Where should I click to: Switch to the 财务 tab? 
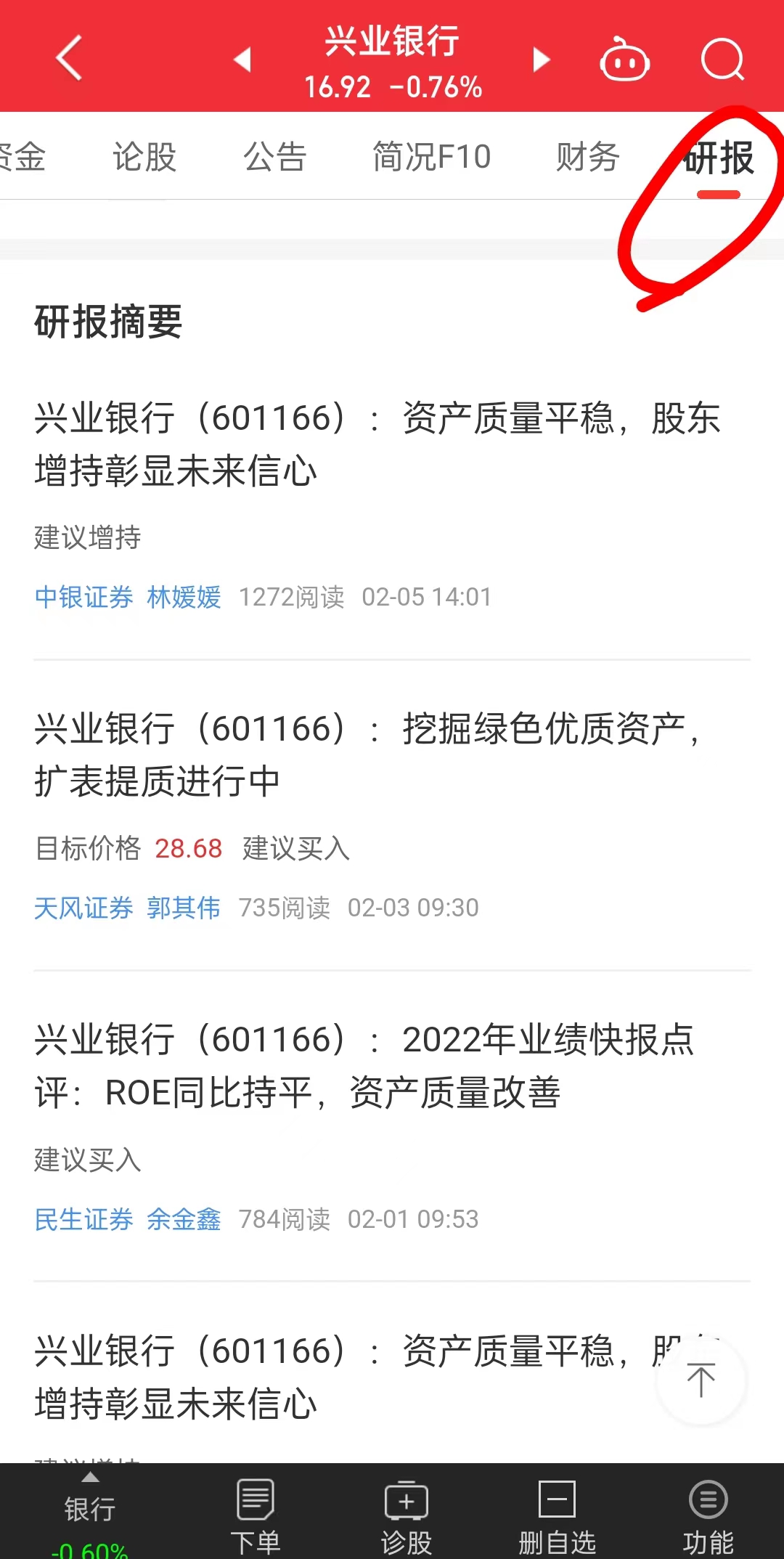pos(587,157)
